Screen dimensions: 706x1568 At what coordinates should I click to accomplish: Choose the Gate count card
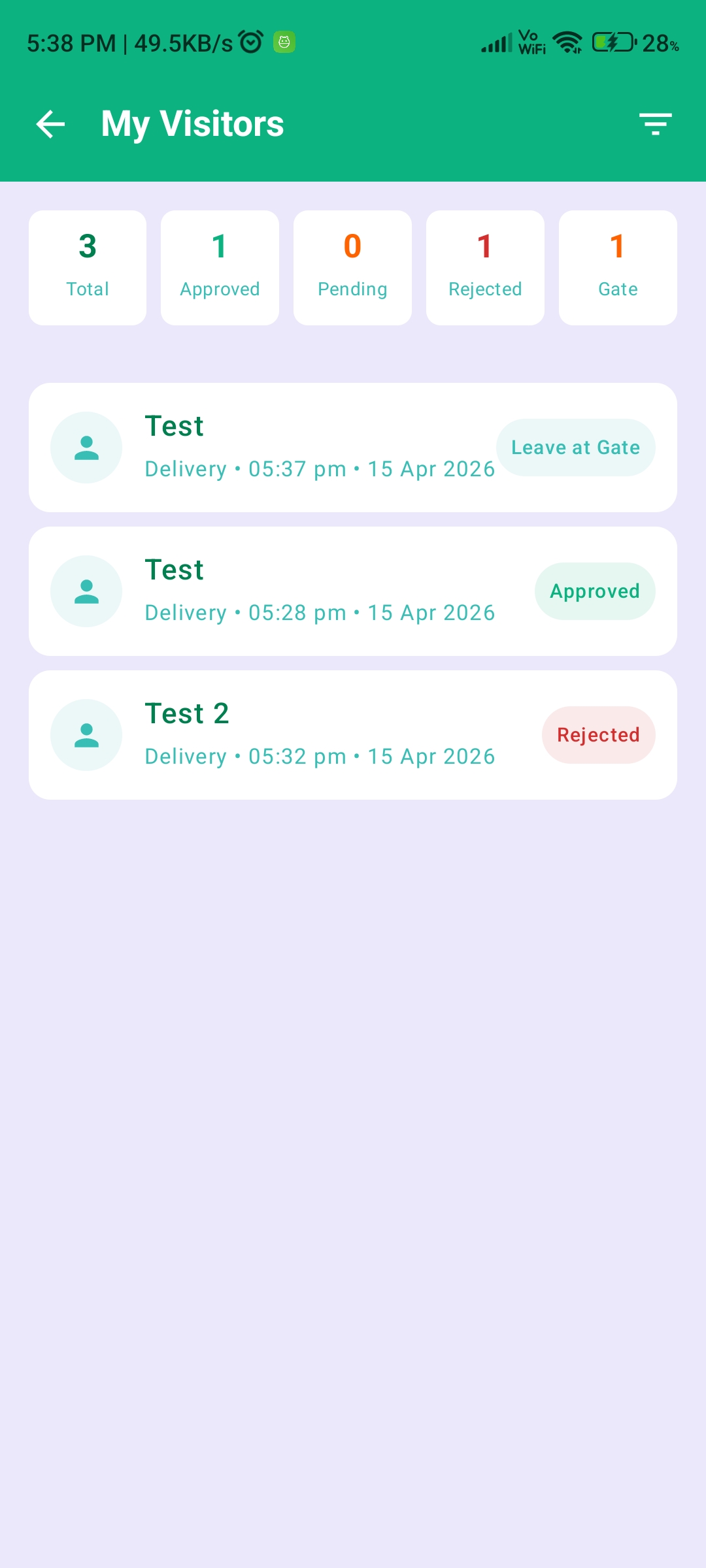click(x=618, y=268)
